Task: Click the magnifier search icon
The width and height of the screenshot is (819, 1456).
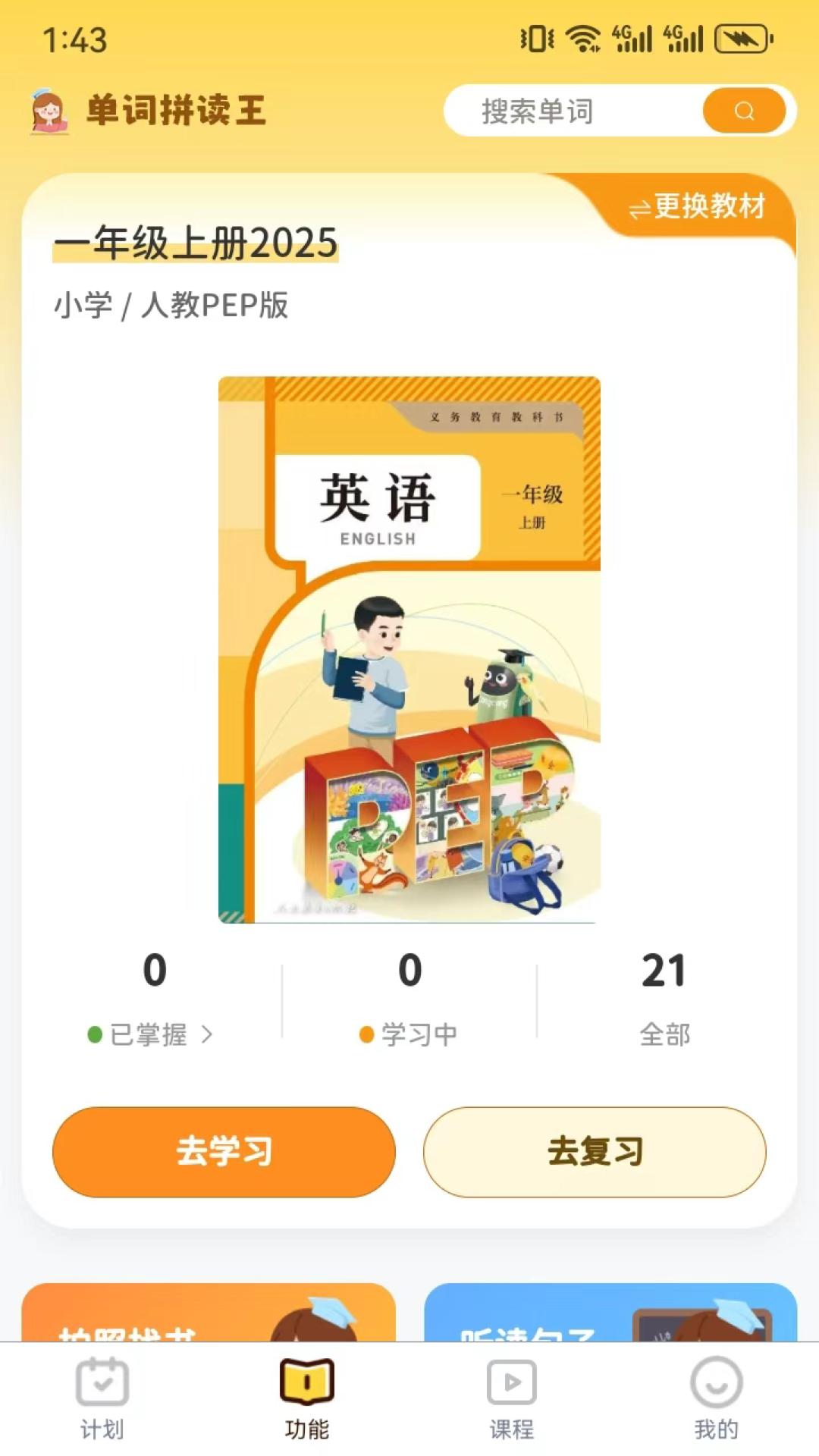Action: tap(744, 110)
